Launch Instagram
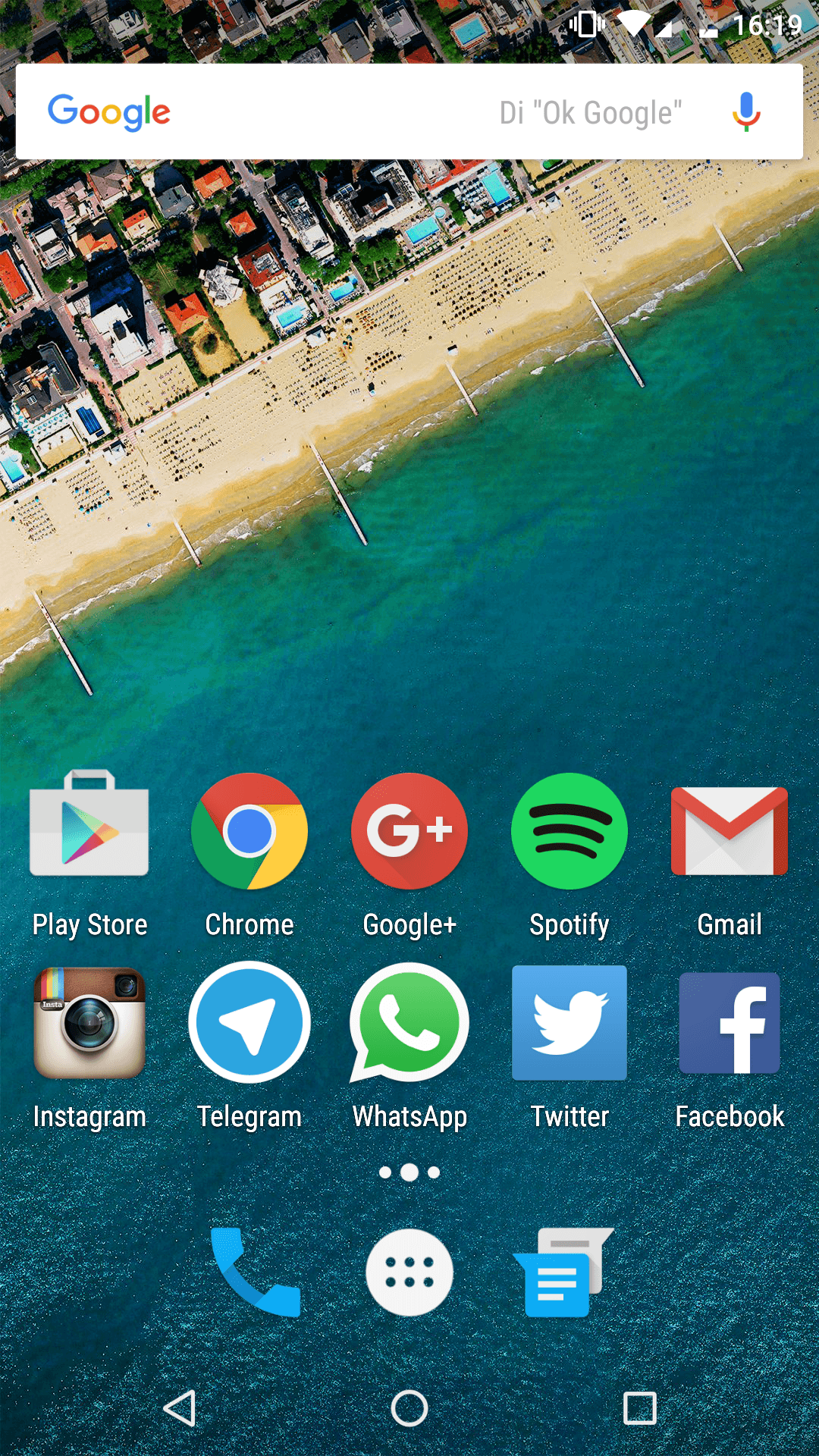 tap(89, 1022)
